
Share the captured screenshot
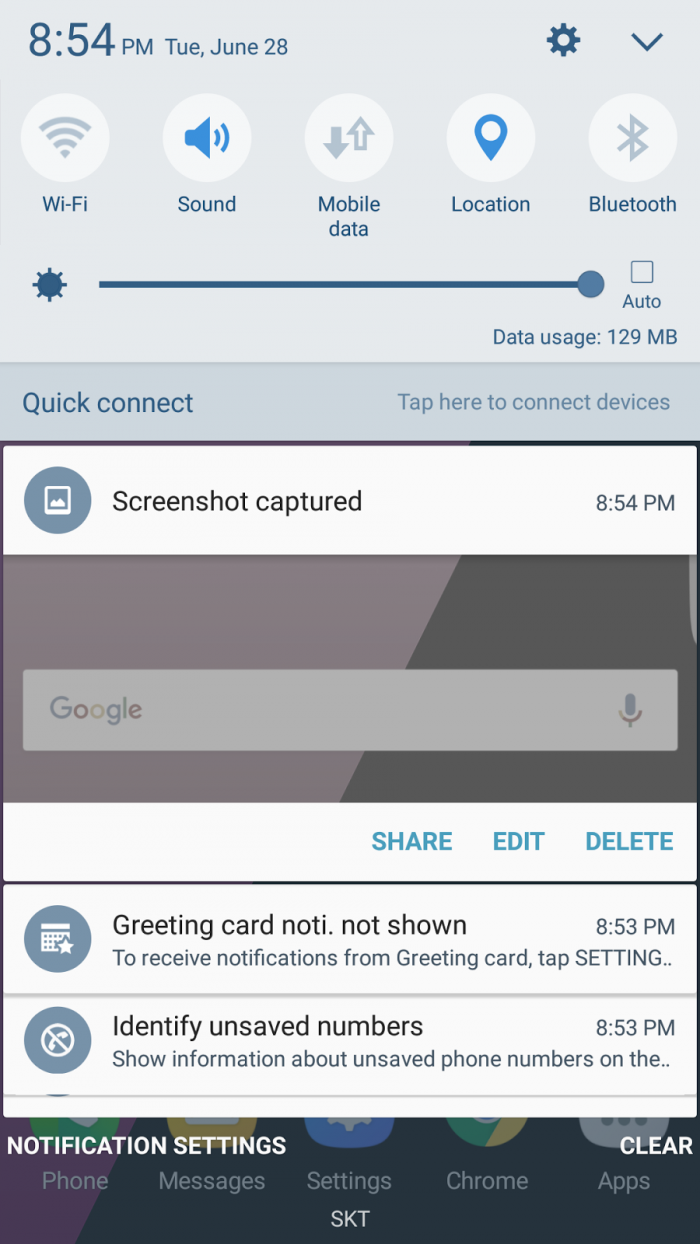point(412,842)
